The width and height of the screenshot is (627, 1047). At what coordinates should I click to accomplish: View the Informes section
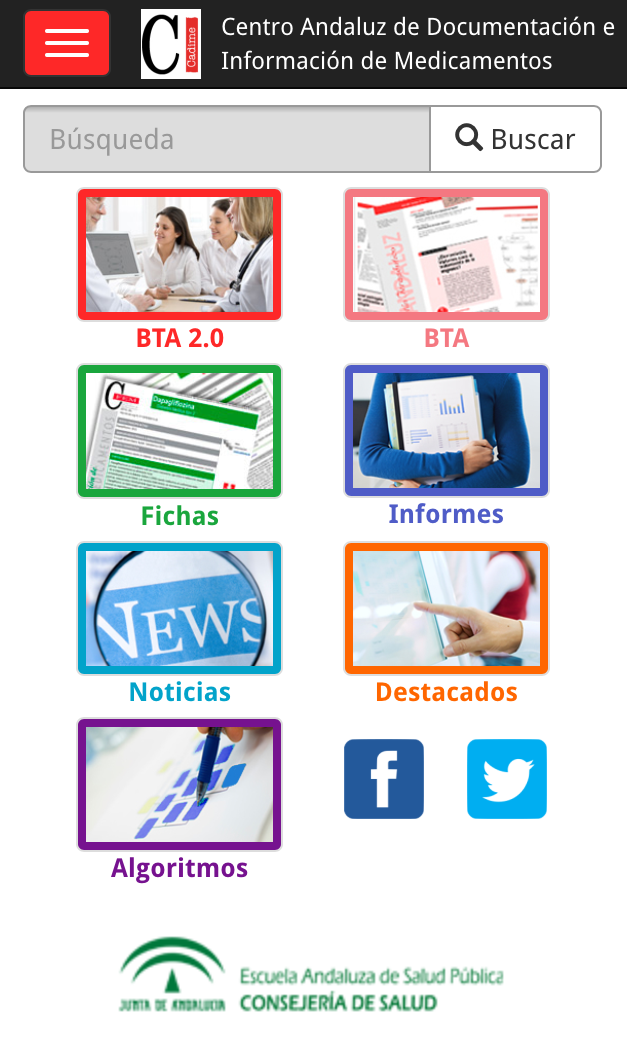[446, 431]
